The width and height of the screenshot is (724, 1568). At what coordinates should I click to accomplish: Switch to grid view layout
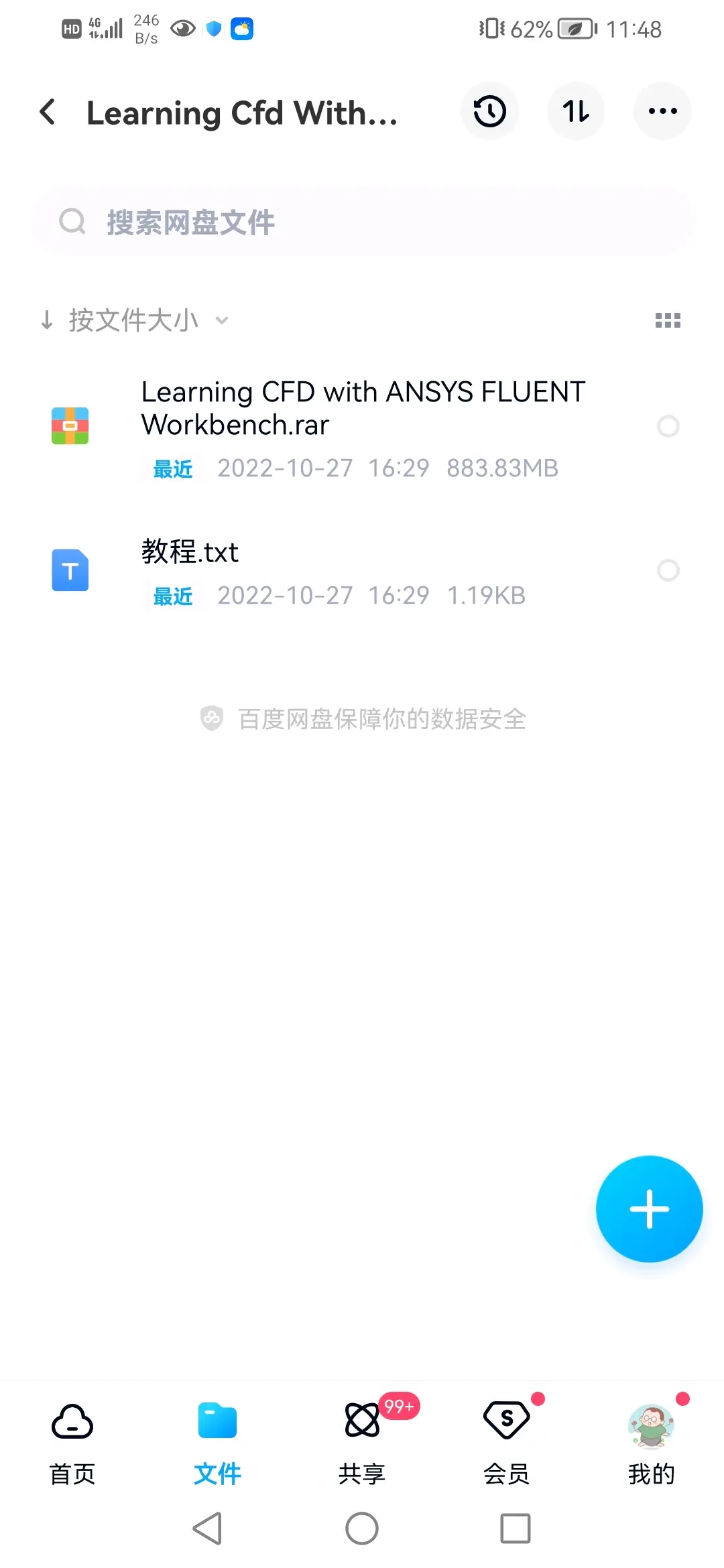(668, 320)
